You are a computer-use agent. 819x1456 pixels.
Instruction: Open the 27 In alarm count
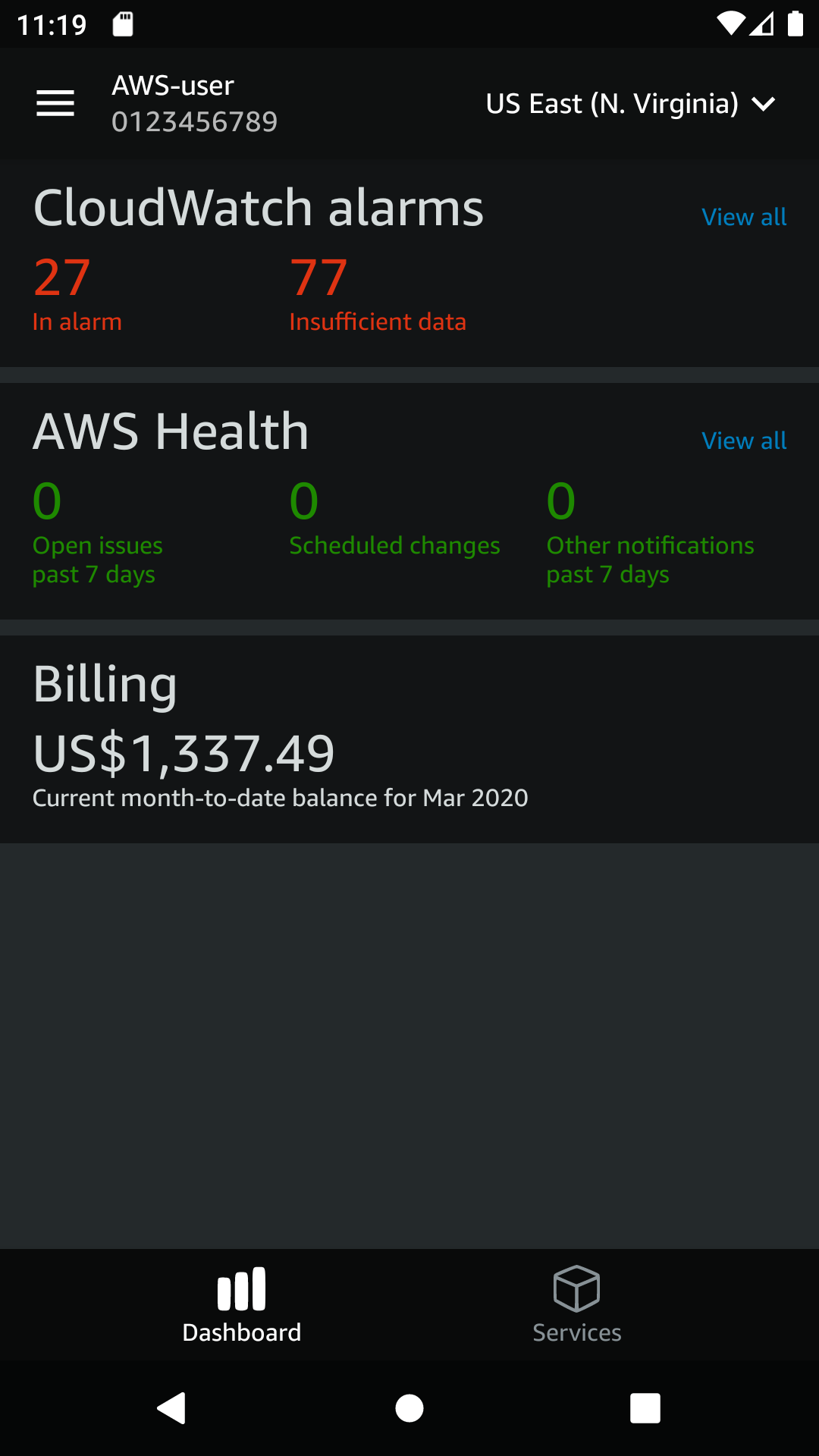(76, 294)
